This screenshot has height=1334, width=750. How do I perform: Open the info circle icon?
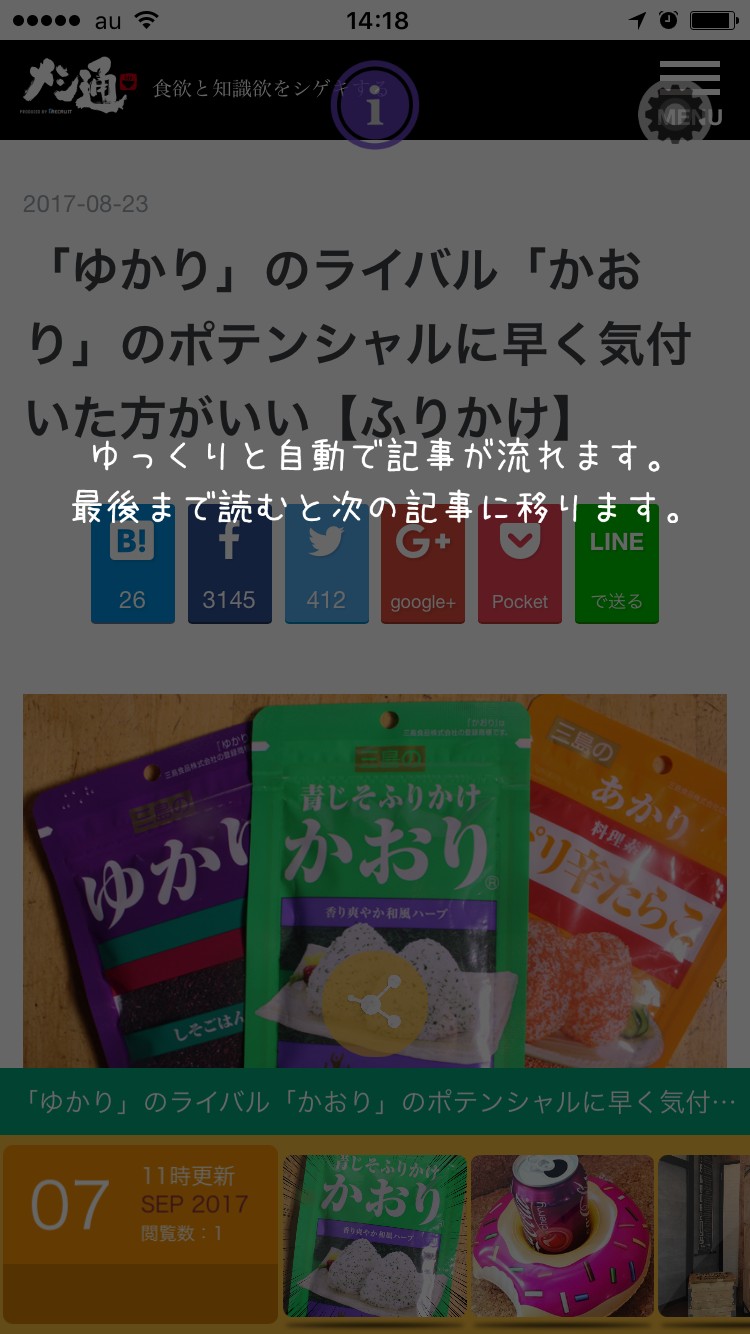point(374,107)
